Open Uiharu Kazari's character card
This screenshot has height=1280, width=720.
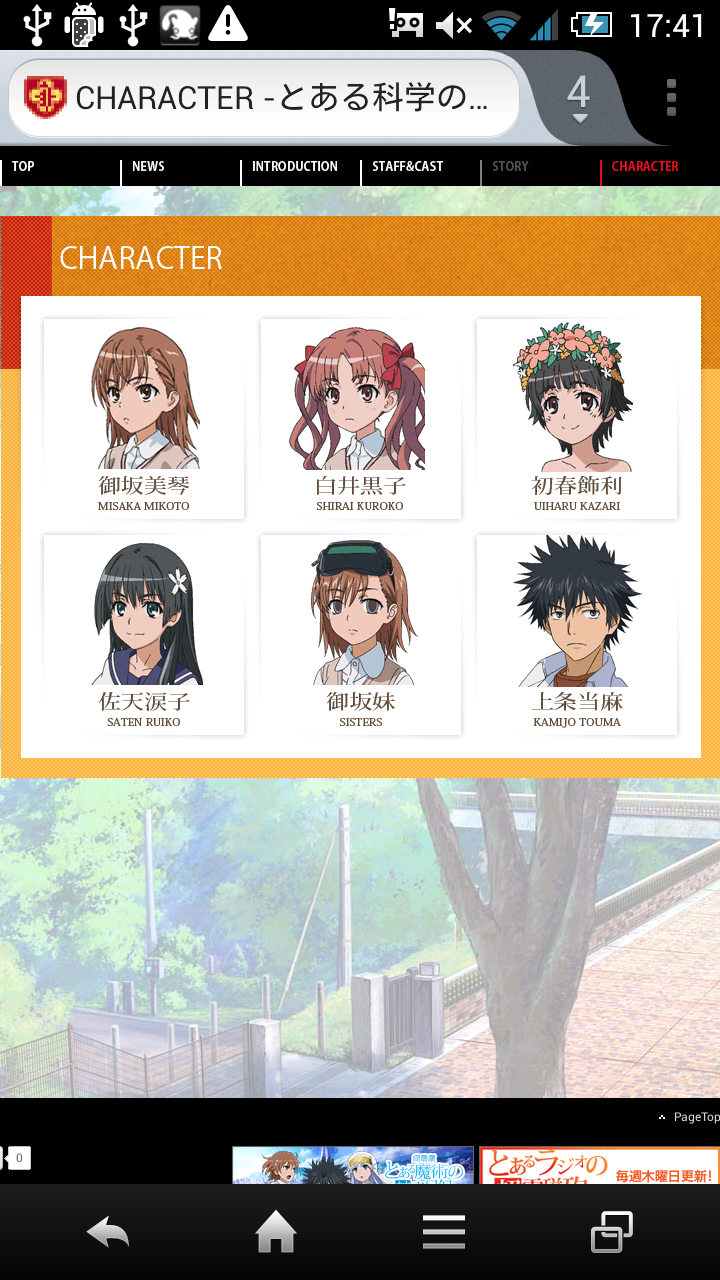(x=577, y=418)
